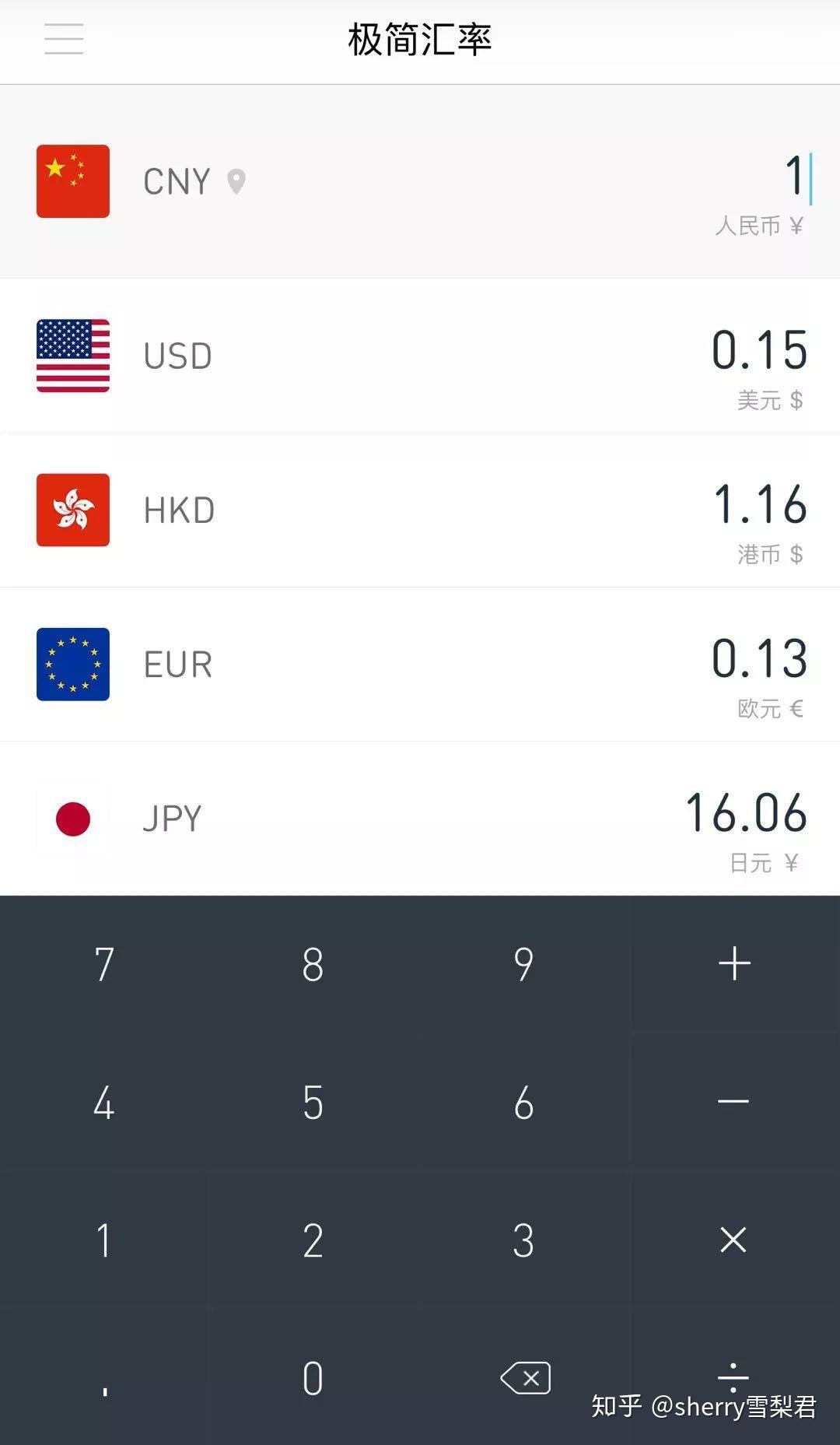The height and width of the screenshot is (1445, 840).
Task: Tap the minus operator key
Action: (733, 1102)
